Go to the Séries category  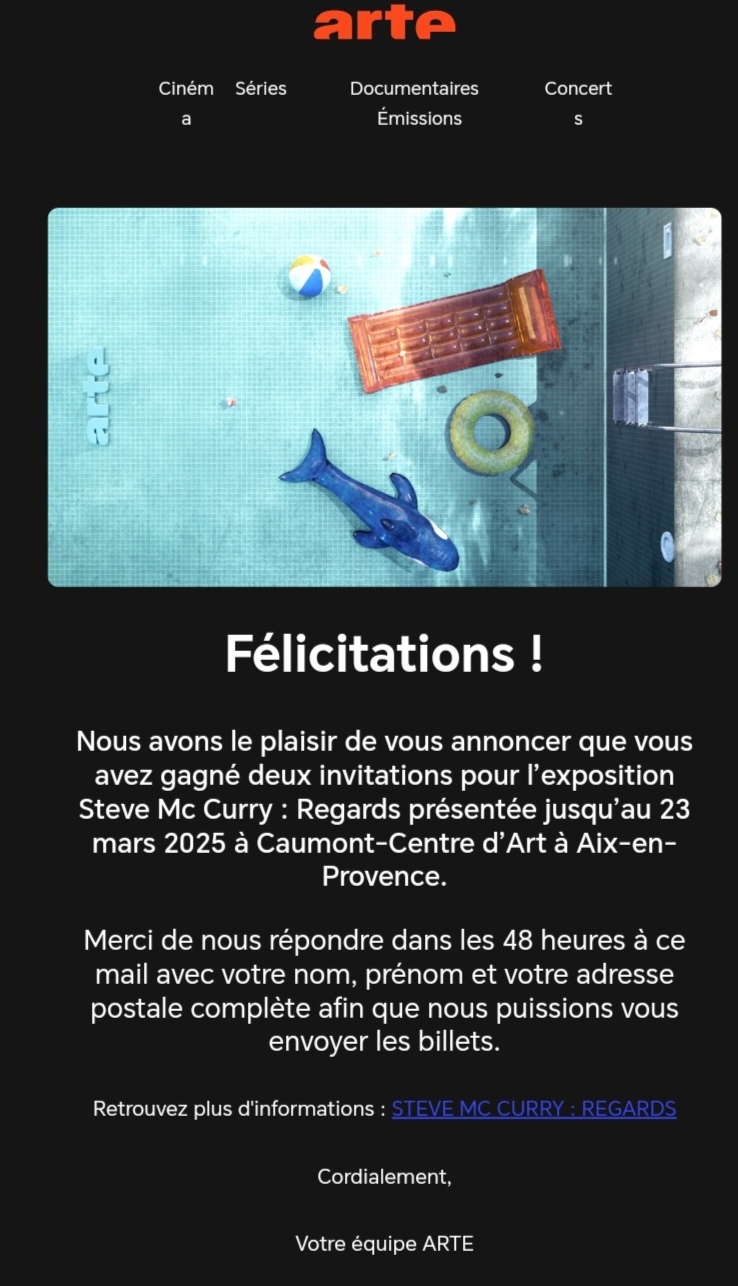click(261, 88)
